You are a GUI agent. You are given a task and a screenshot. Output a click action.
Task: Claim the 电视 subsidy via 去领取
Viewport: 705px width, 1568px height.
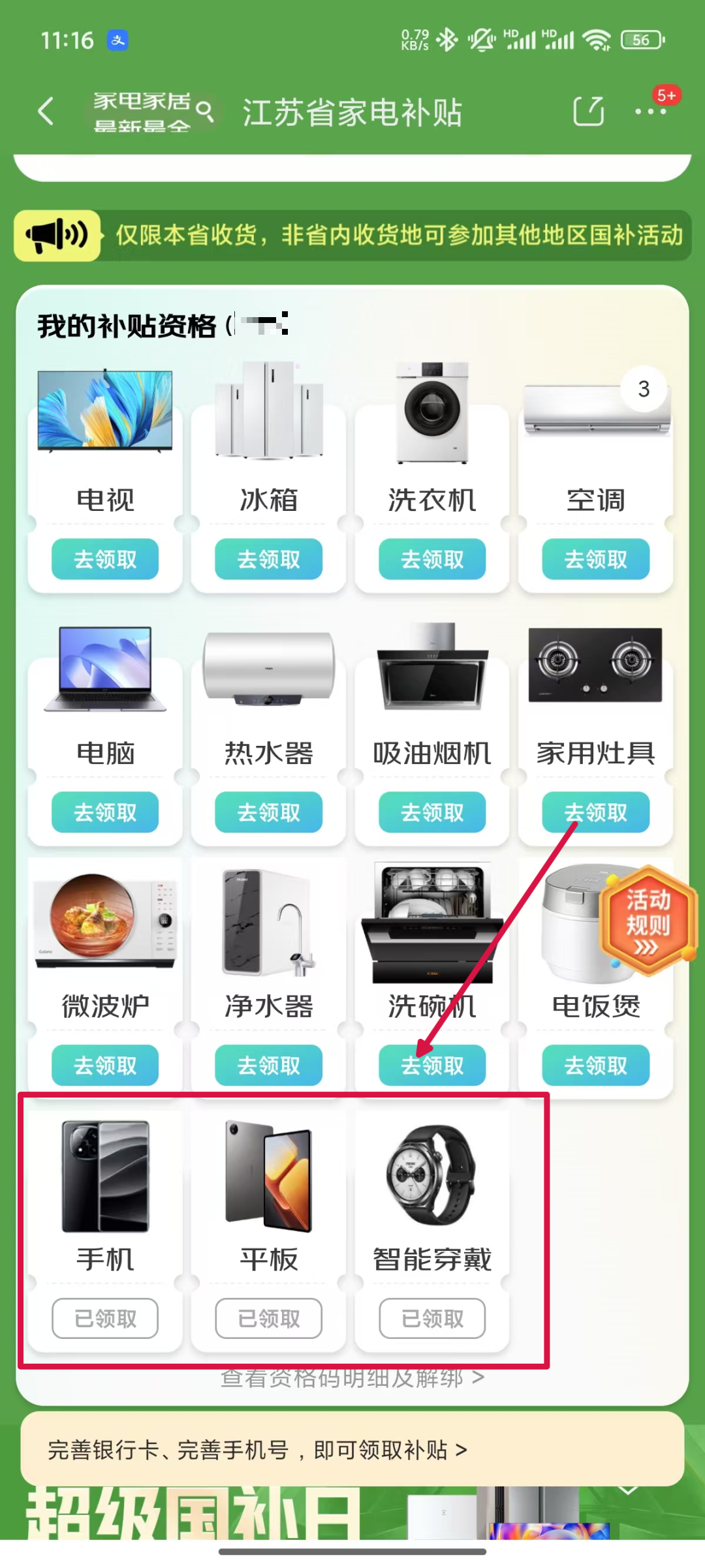click(105, 559)
